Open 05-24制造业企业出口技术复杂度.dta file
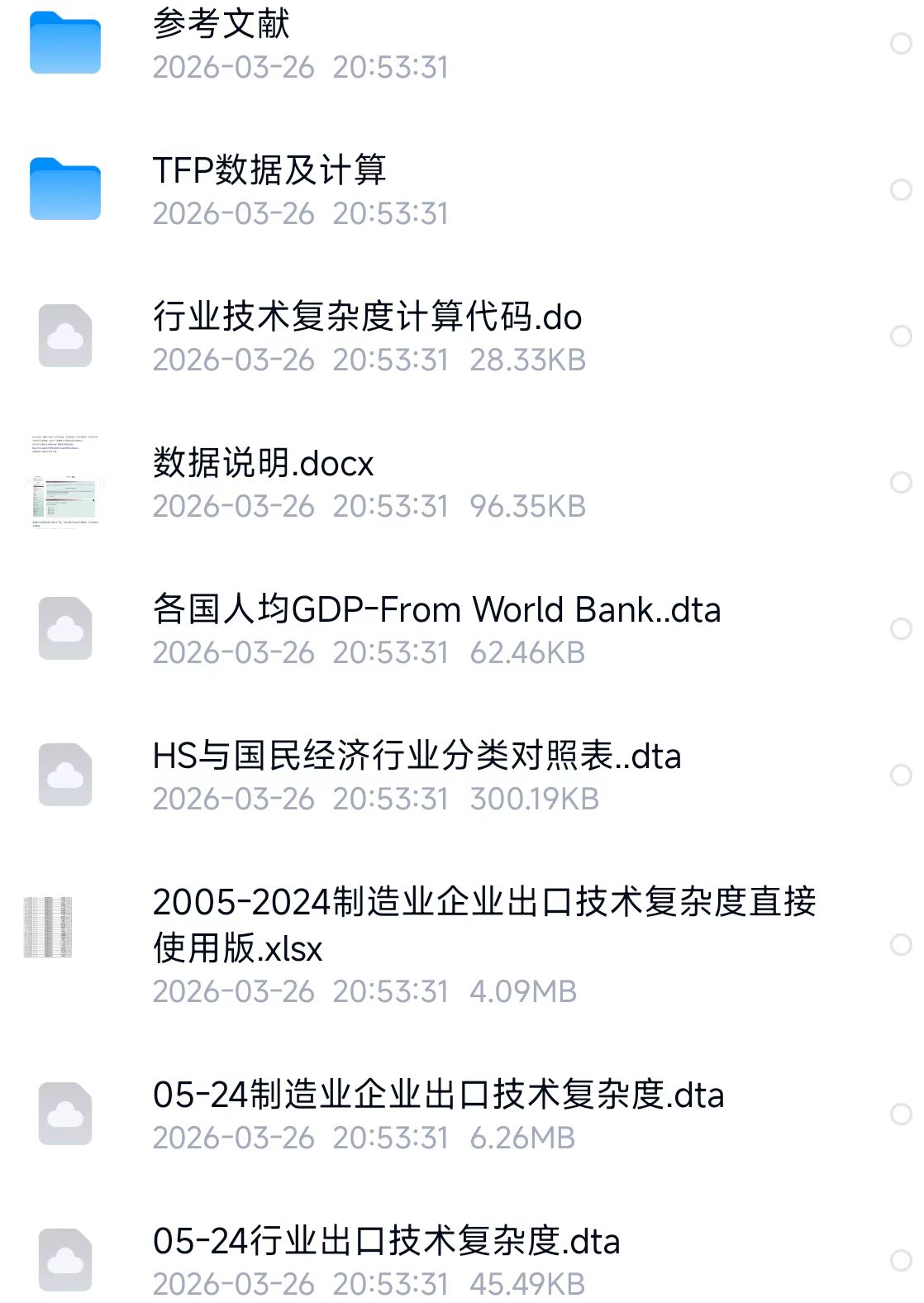 point(438,1095)
